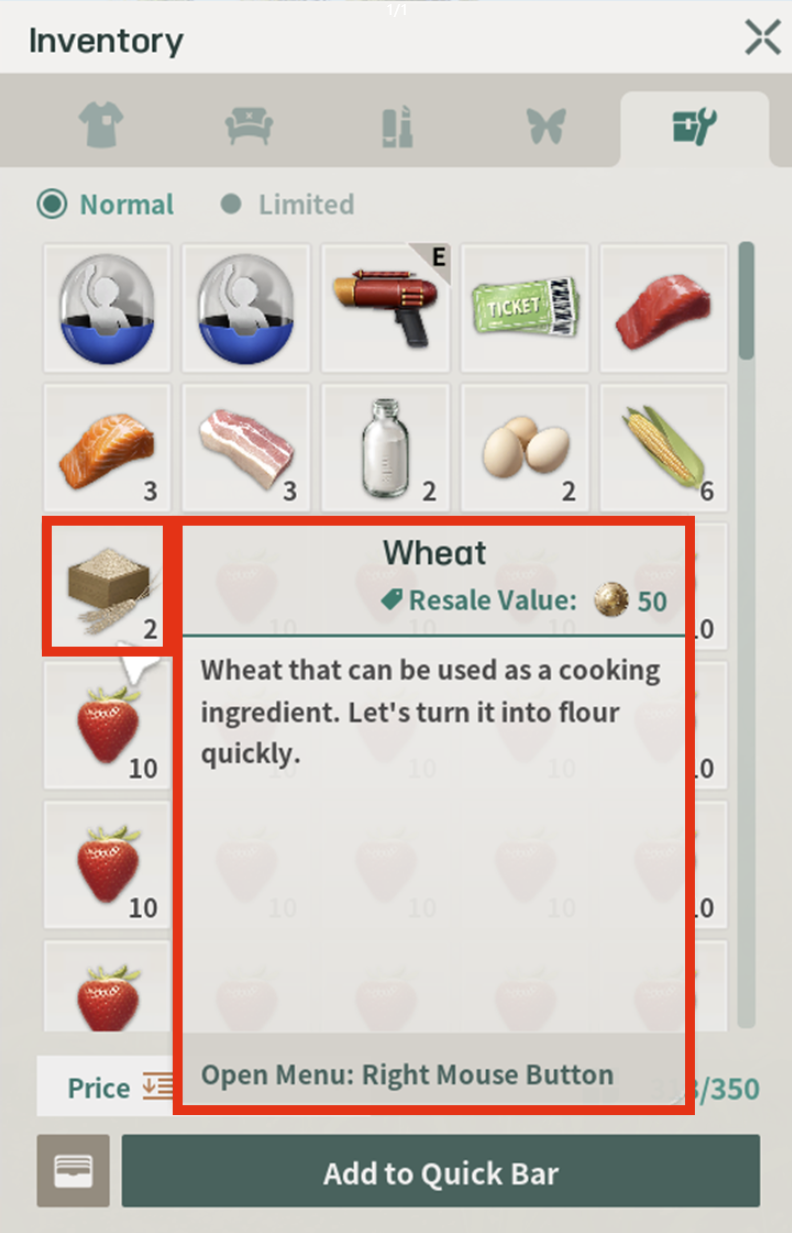Select the eggs item
Image resolution: width=792 pixels, height=1233 pixels.
[x=525, y=447]
